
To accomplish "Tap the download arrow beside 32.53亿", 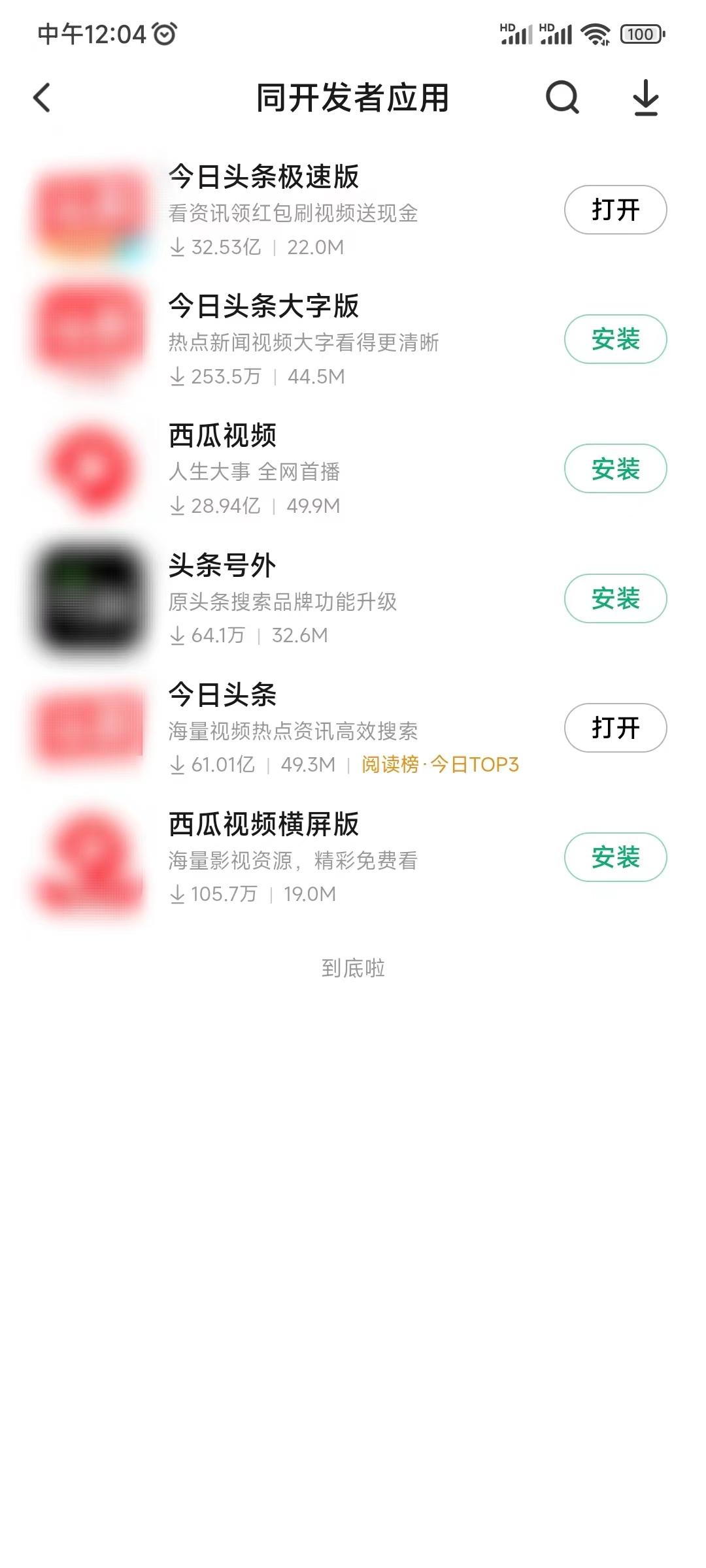I will click(176, 247).
